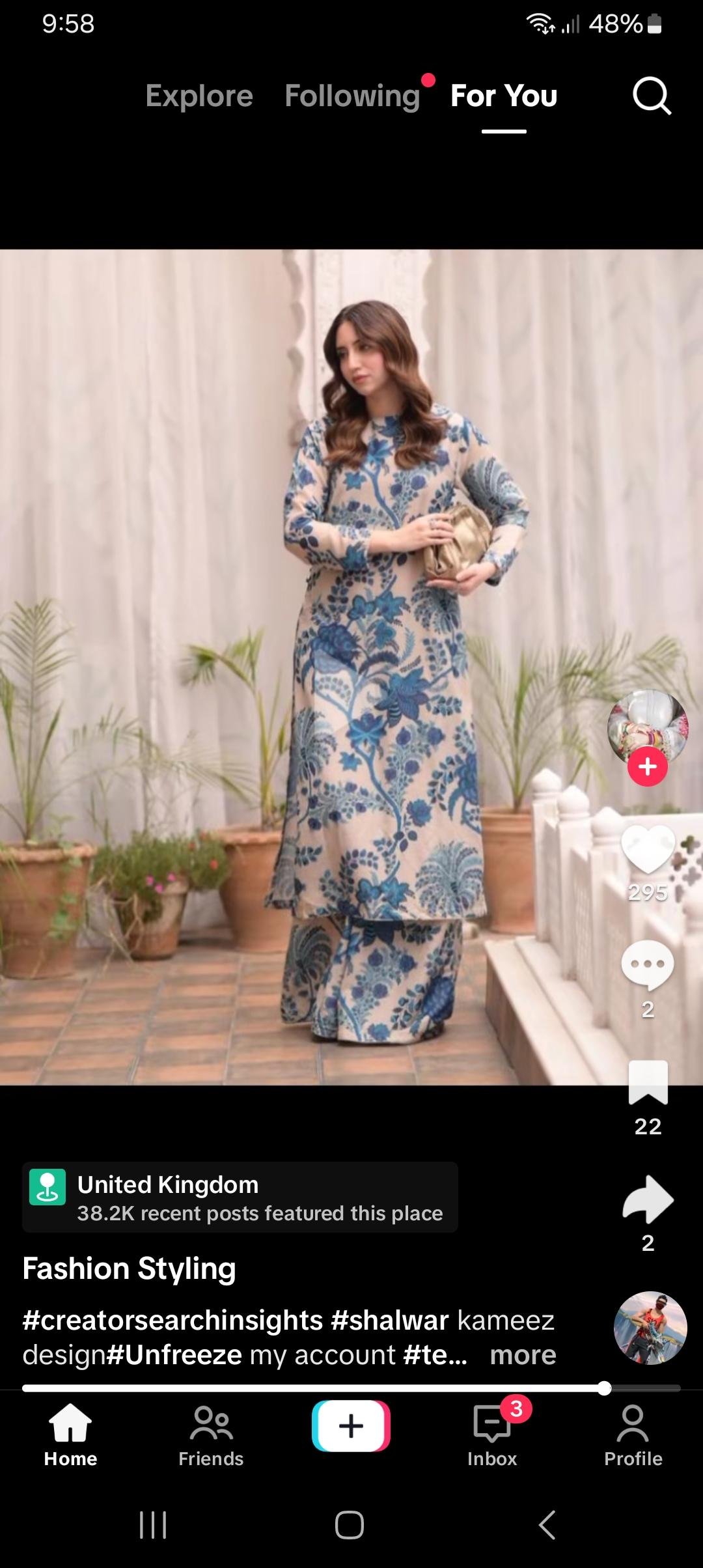Screen dimensions: 703x1568
Task: Follow the creator with the plus button
Action: point(647,767)
